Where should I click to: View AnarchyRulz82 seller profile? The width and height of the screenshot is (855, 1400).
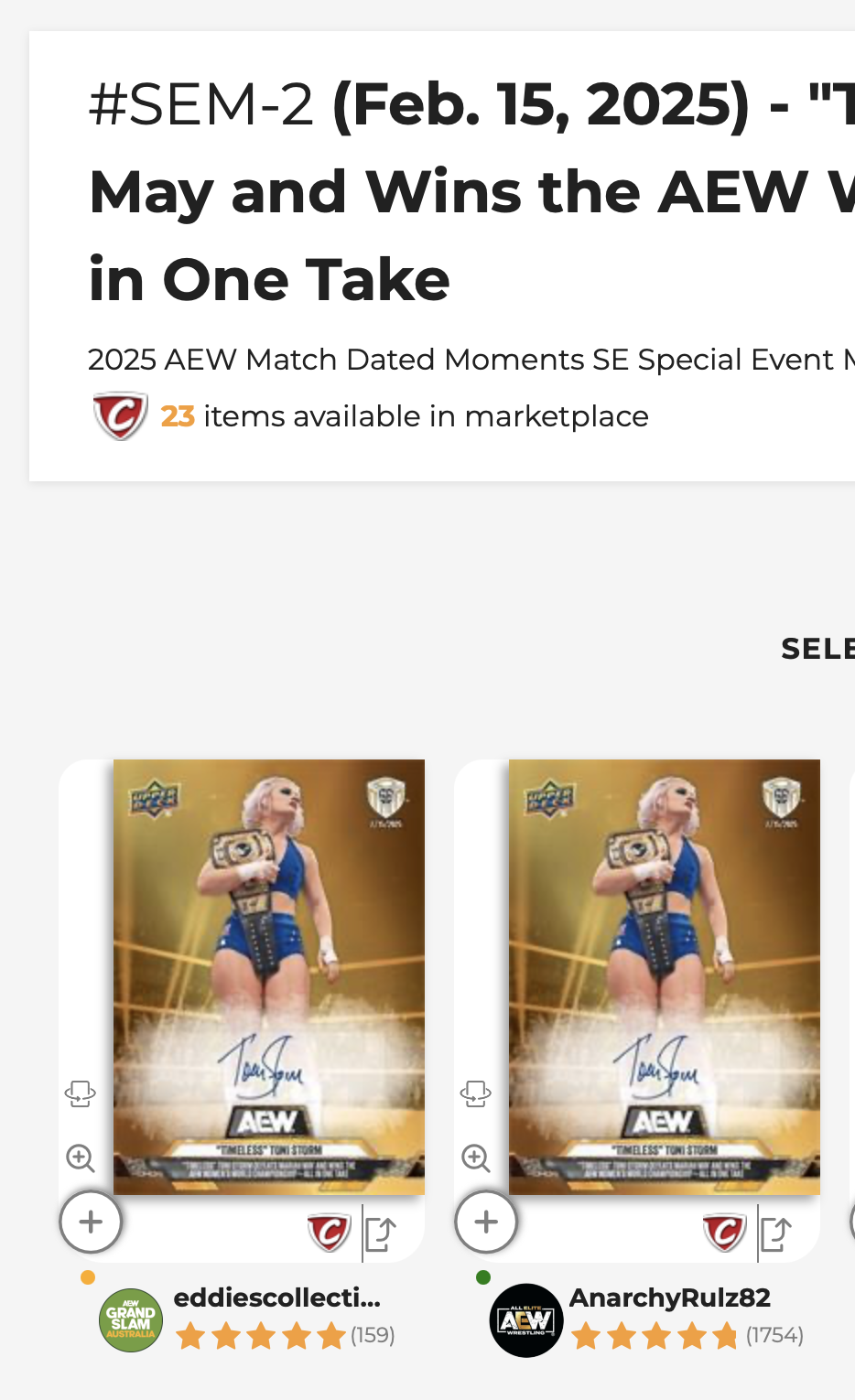(x=669, y=1298)
